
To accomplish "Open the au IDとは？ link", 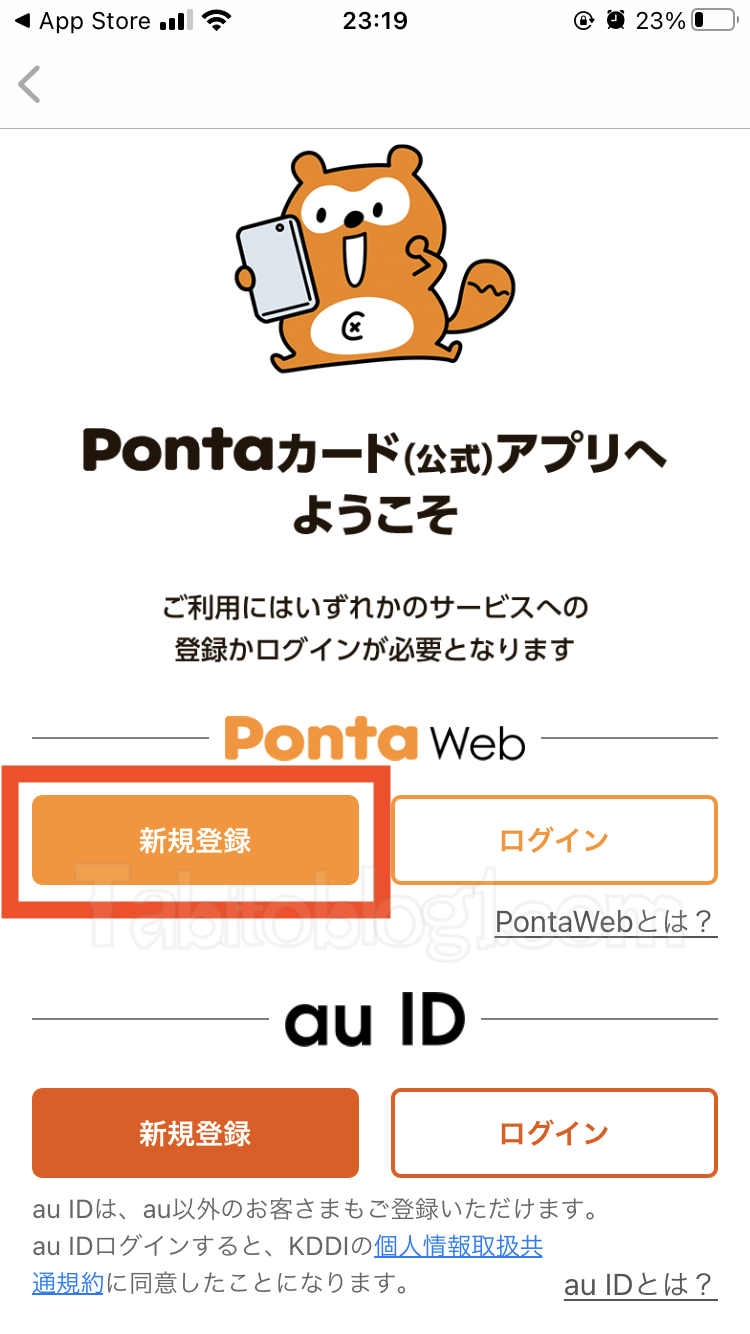I will (640, 1285).
